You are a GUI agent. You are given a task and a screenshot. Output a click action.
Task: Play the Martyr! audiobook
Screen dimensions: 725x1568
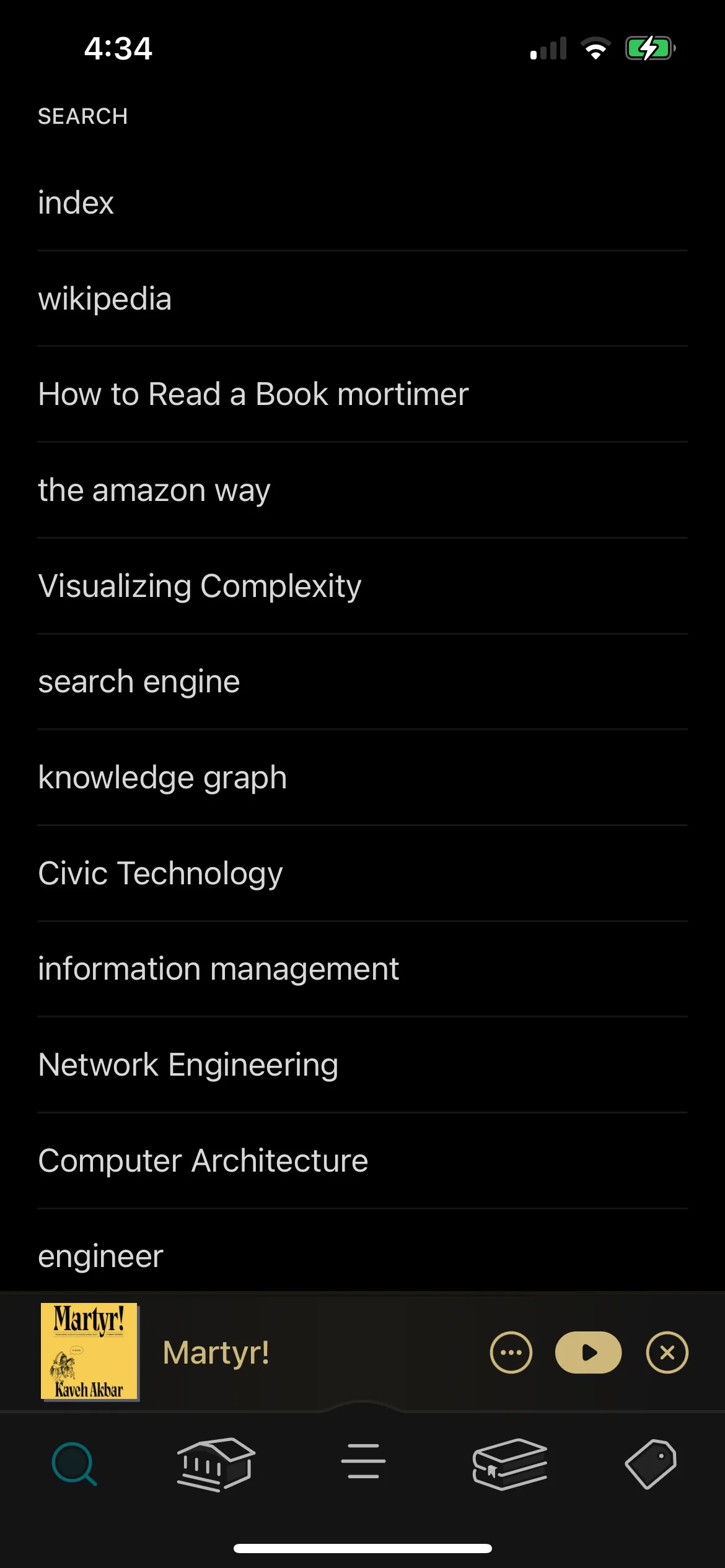(588, 1352)
